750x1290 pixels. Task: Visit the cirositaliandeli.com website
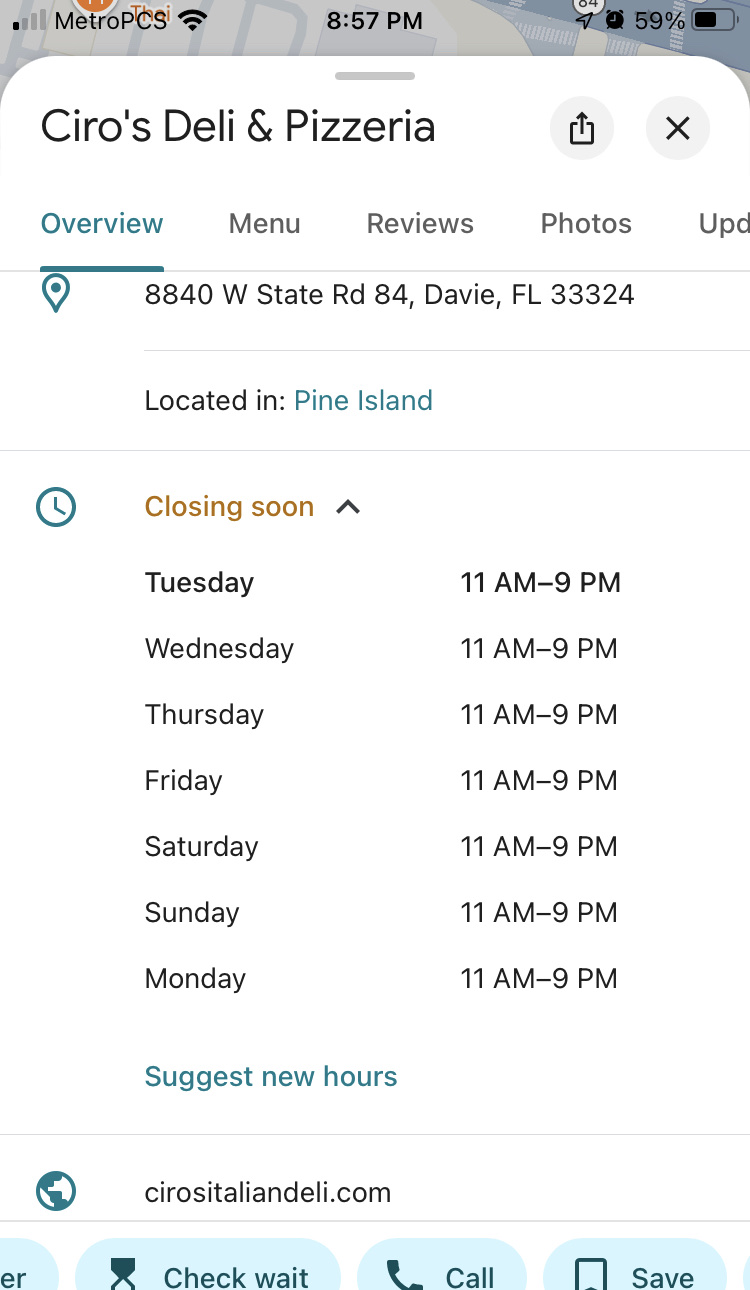(267, 1192)
